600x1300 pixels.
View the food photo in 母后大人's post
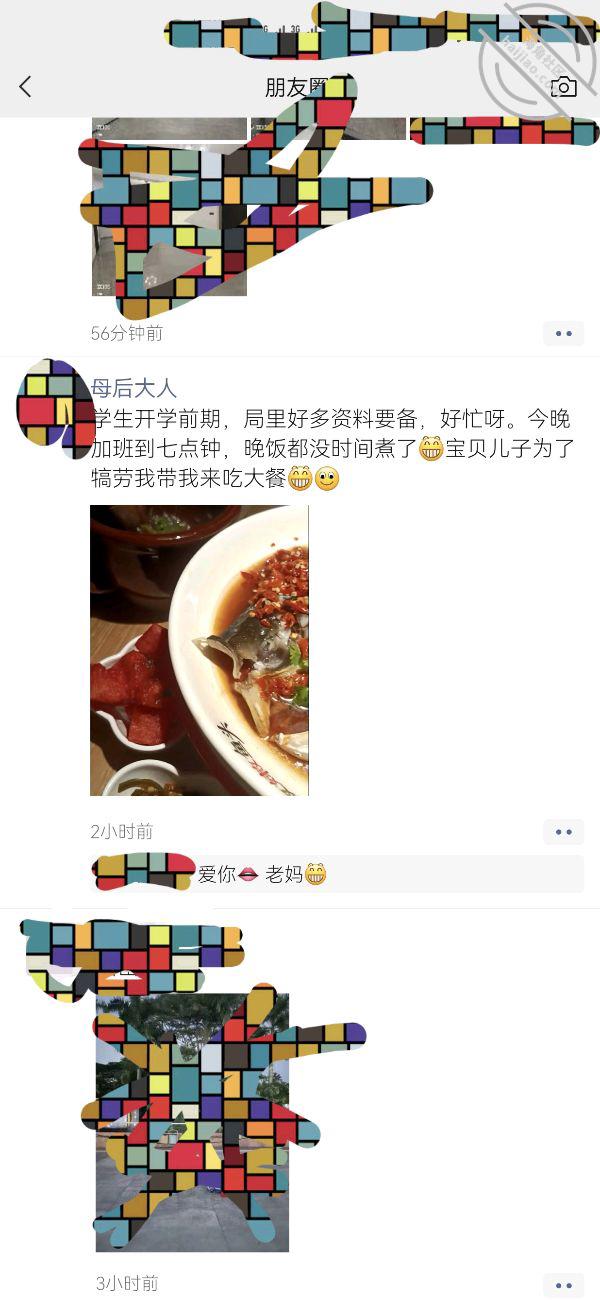(x=199, y=650)
